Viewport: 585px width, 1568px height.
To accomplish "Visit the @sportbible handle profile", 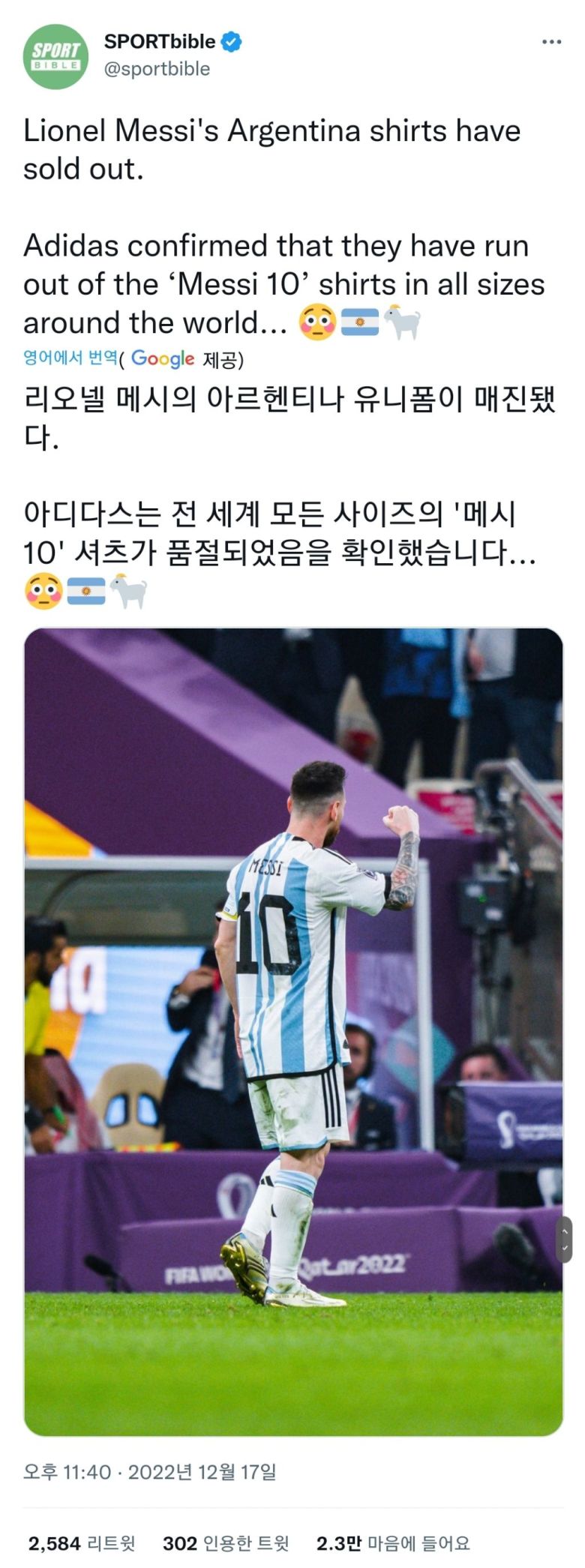I will pyautogui.click(x=157, y=69).
